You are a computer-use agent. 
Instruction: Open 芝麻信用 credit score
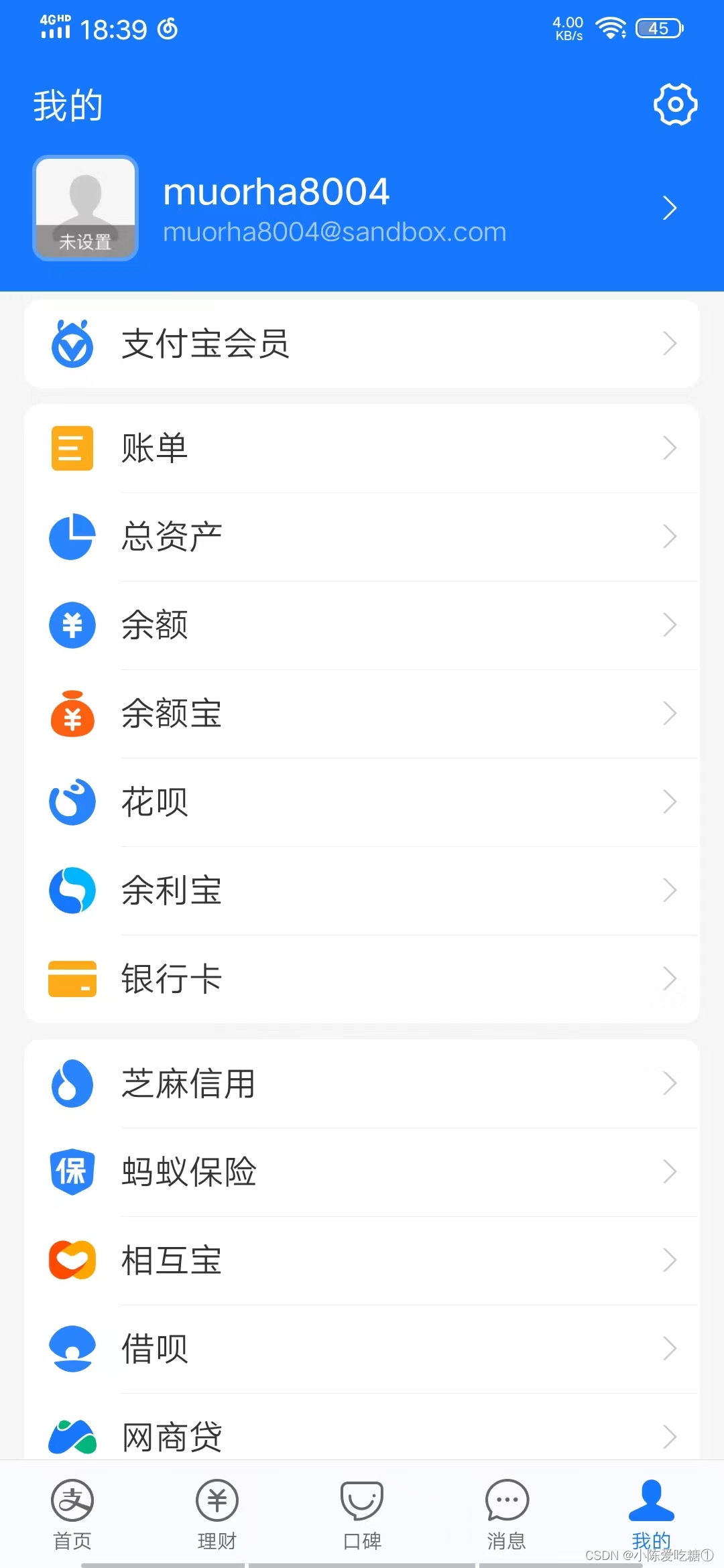tap(362, 1084)
